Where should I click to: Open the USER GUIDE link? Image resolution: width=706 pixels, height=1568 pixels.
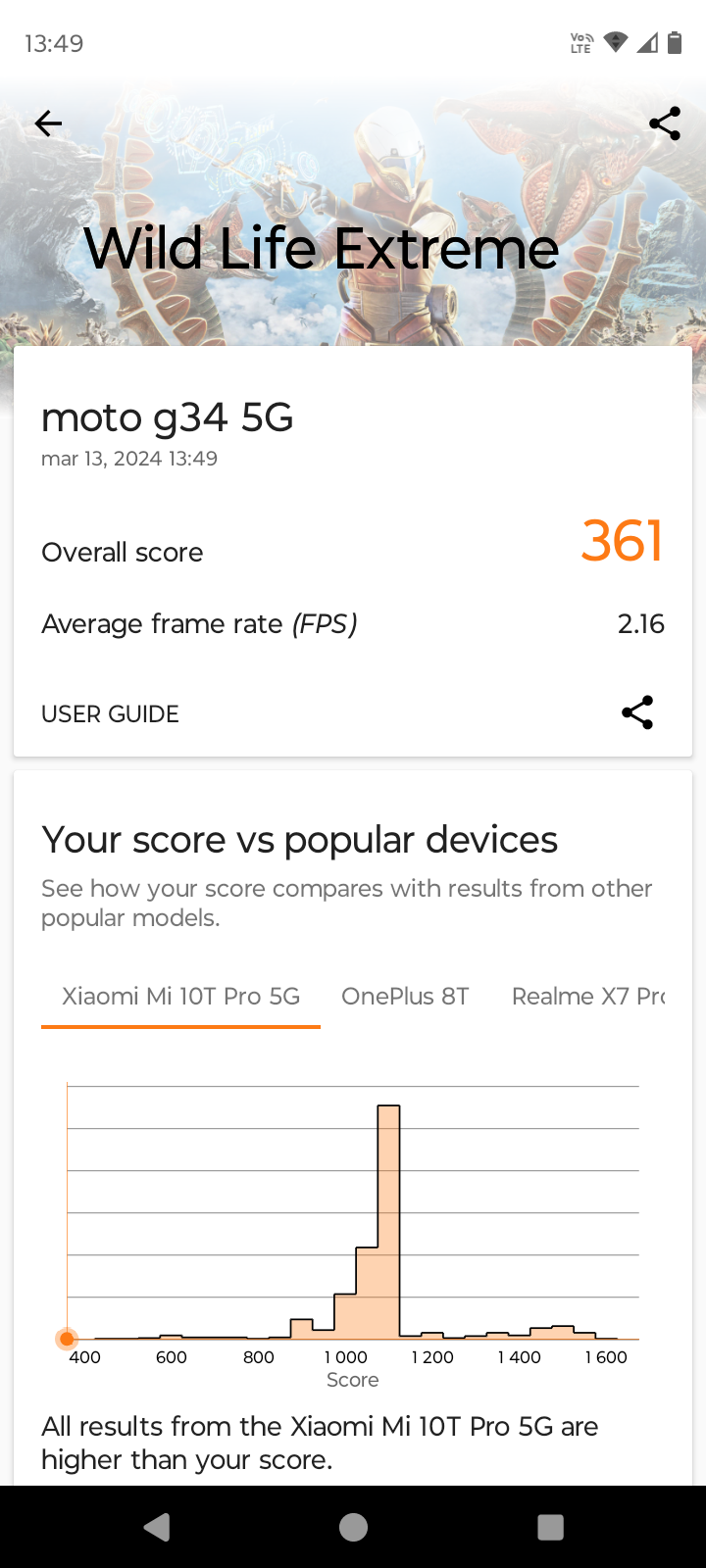click(x=110, y=714)
